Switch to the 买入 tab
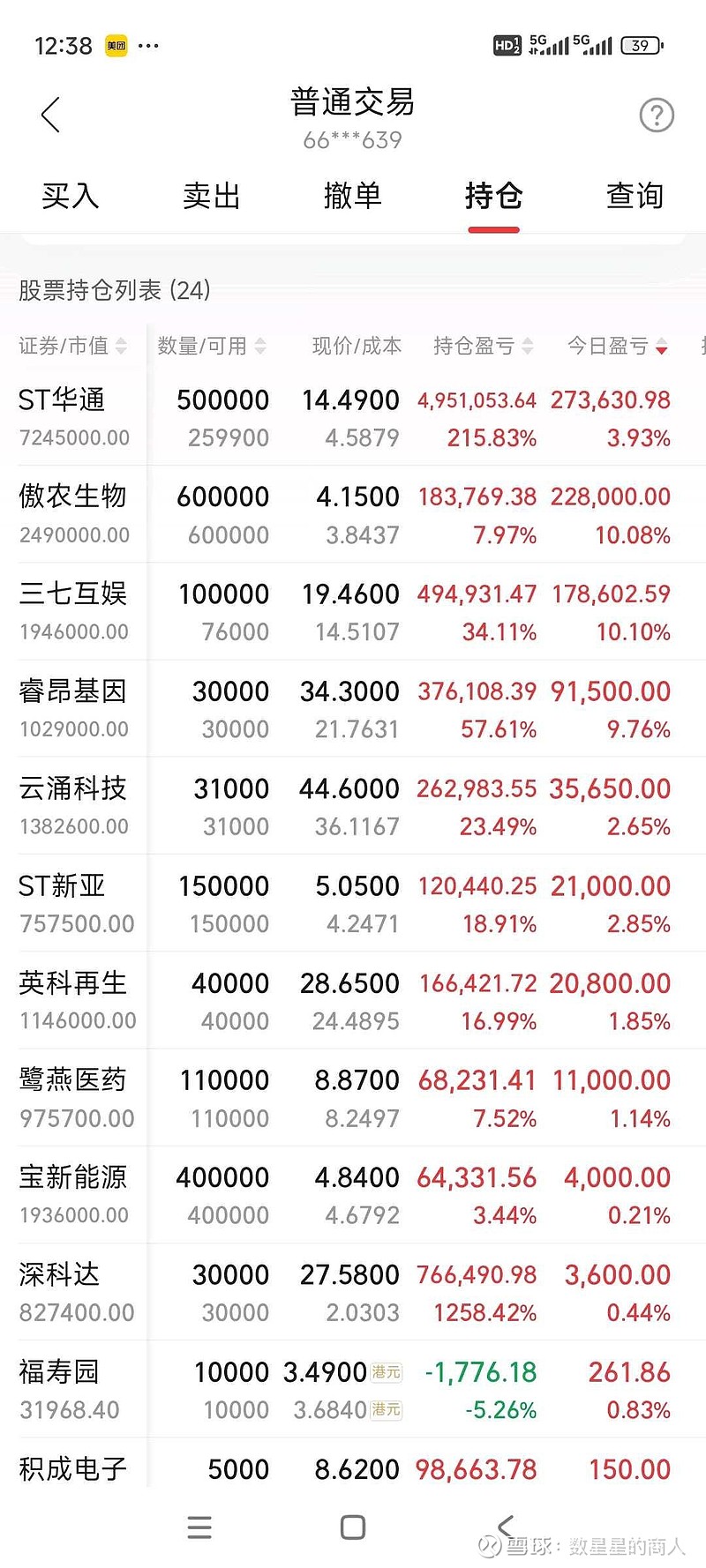This screenshot has height=1568, width=706. 71,196
